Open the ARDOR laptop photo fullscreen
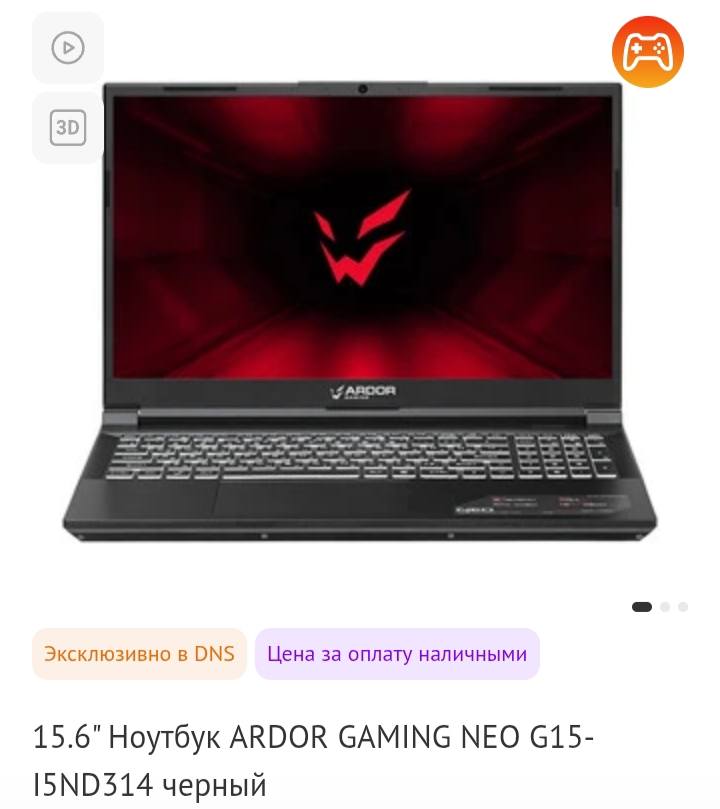This screenshot has height=809, width=720. [x=360, y=310]
